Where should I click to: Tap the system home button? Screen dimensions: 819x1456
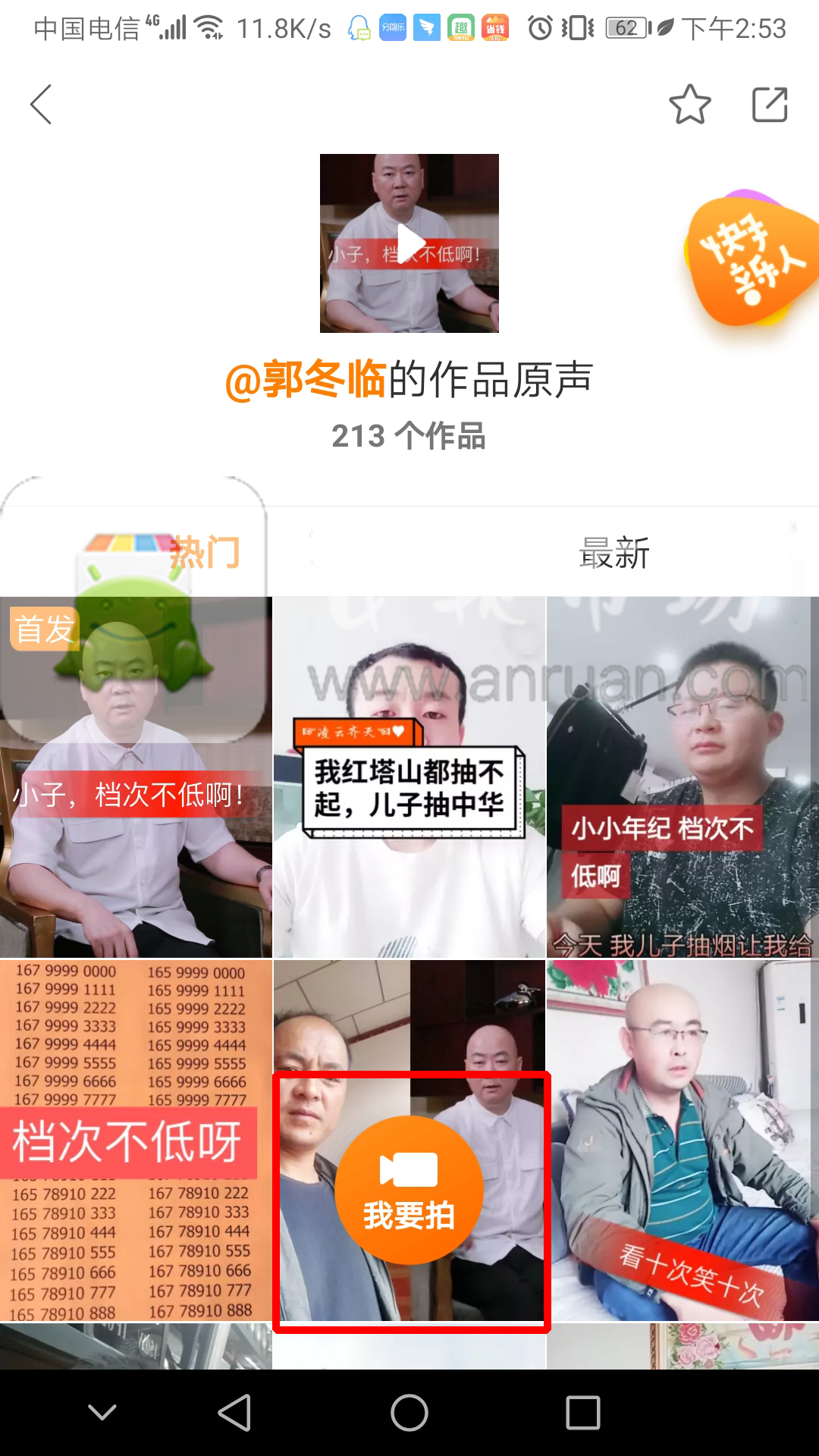point(409,1413)
